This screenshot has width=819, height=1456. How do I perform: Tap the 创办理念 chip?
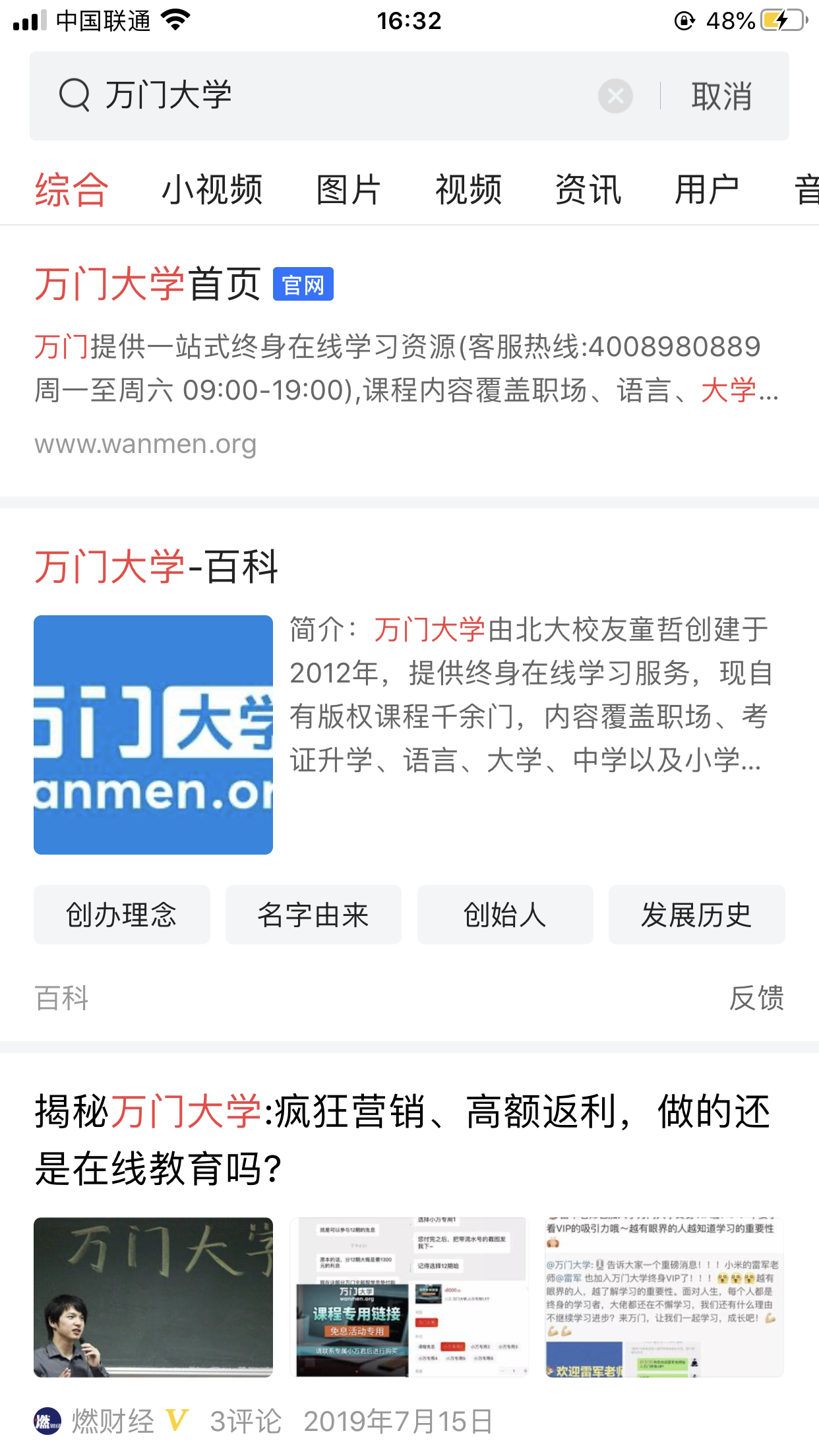pyautogui.click(x=122, y=915)
